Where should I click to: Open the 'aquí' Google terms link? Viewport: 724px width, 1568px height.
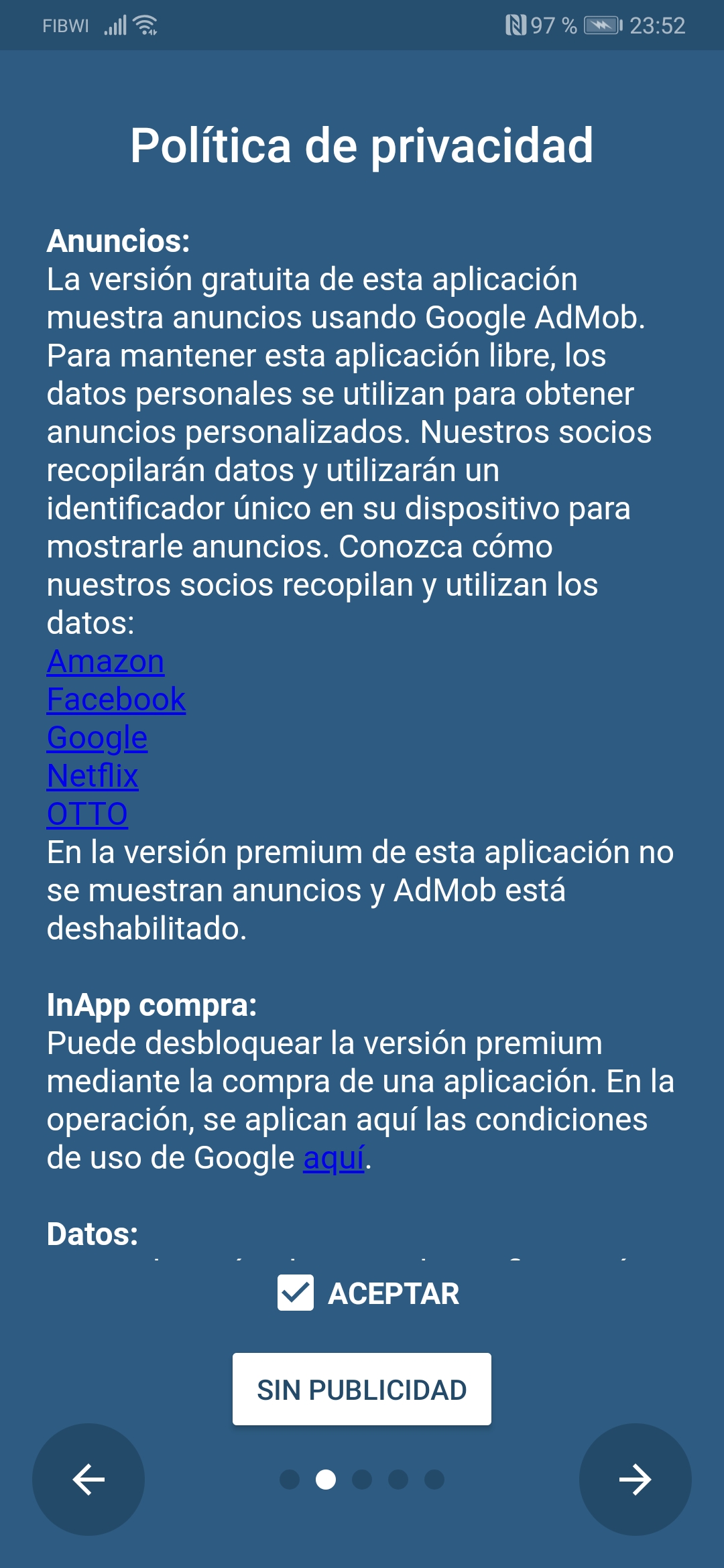coord(334,1159)
